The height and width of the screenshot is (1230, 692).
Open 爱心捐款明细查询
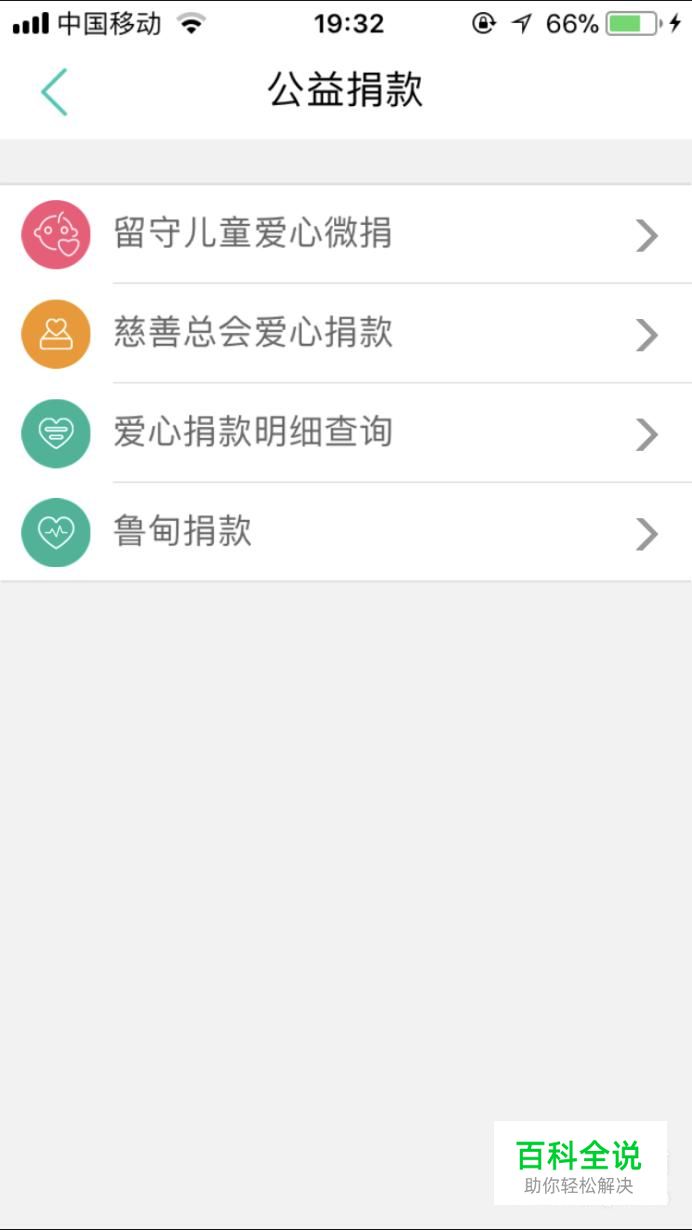click(x=346, y=432)
